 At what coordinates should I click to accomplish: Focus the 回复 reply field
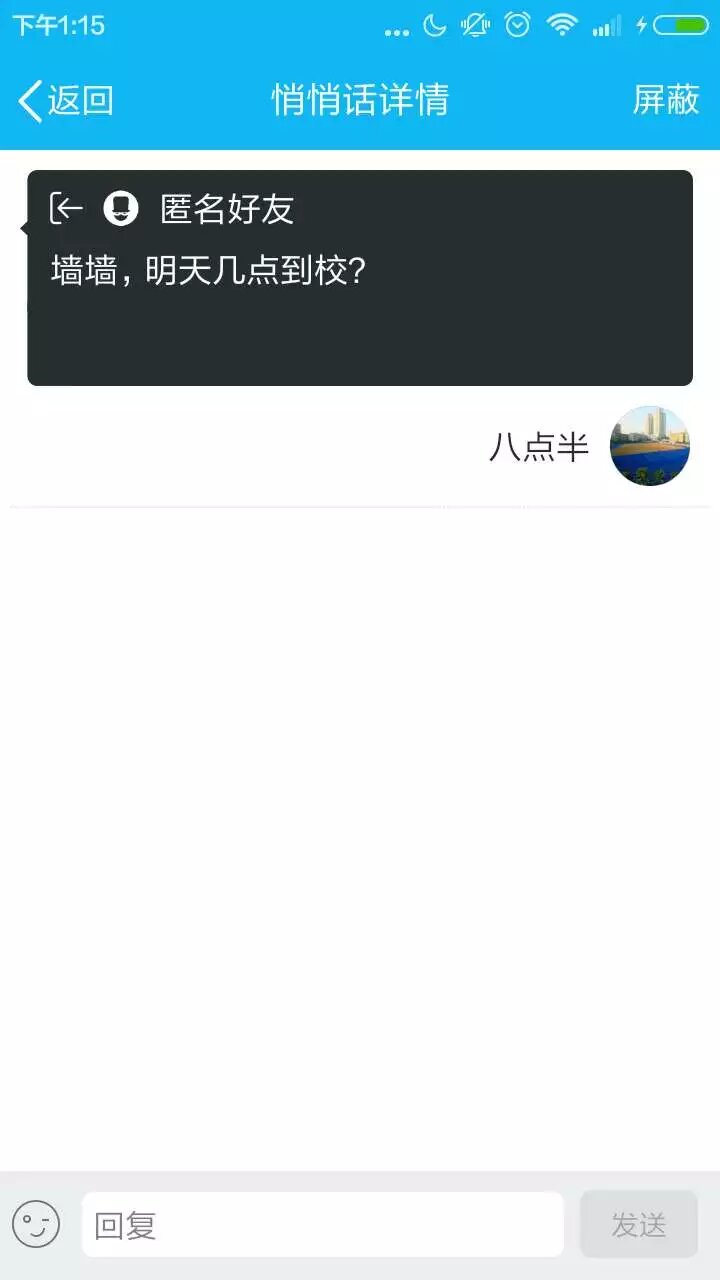pyautogui.click(x=322, y=1224)
